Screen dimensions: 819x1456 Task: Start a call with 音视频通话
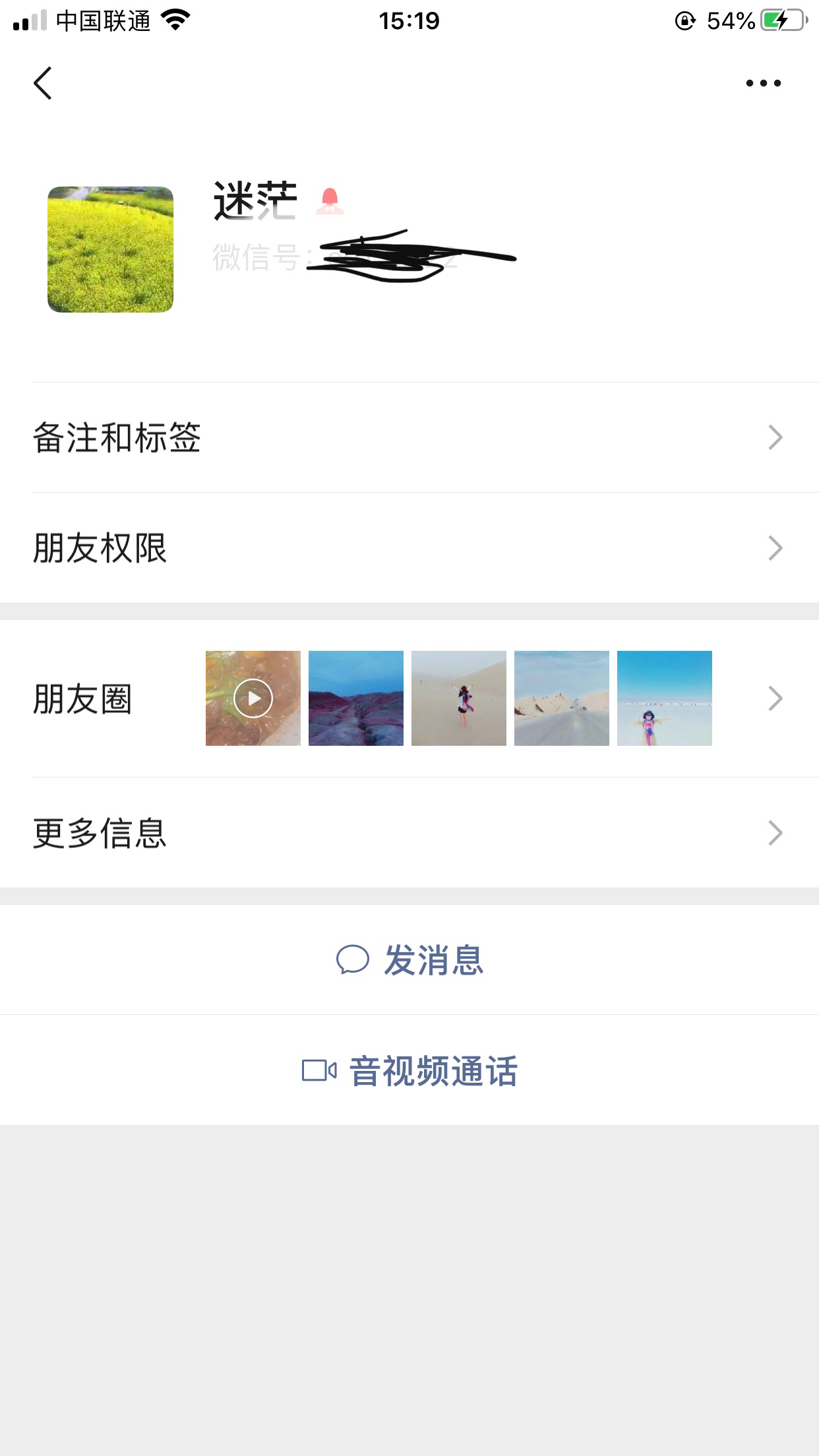click(410, 1070)
